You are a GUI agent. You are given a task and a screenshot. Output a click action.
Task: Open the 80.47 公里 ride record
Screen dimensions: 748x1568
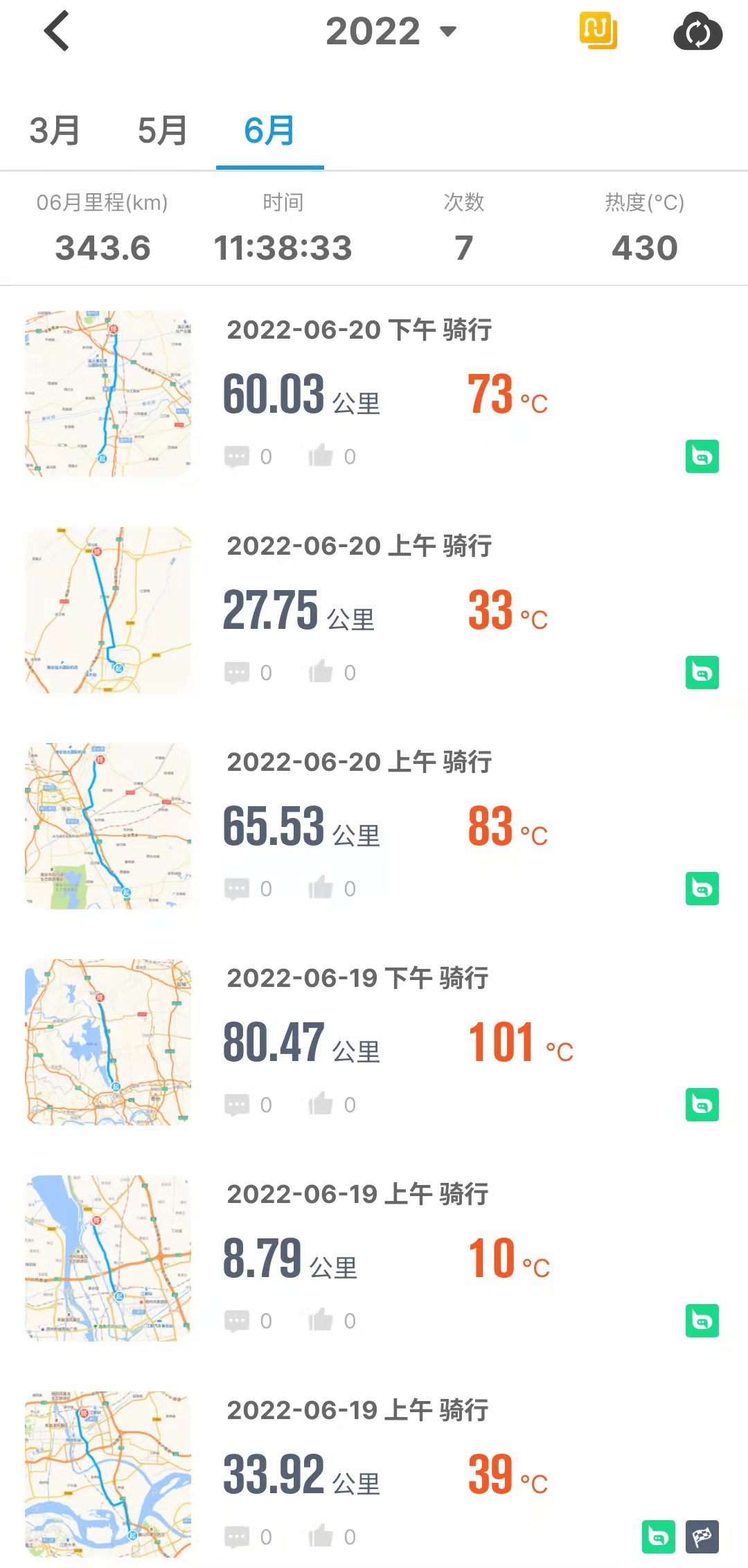374,1042
